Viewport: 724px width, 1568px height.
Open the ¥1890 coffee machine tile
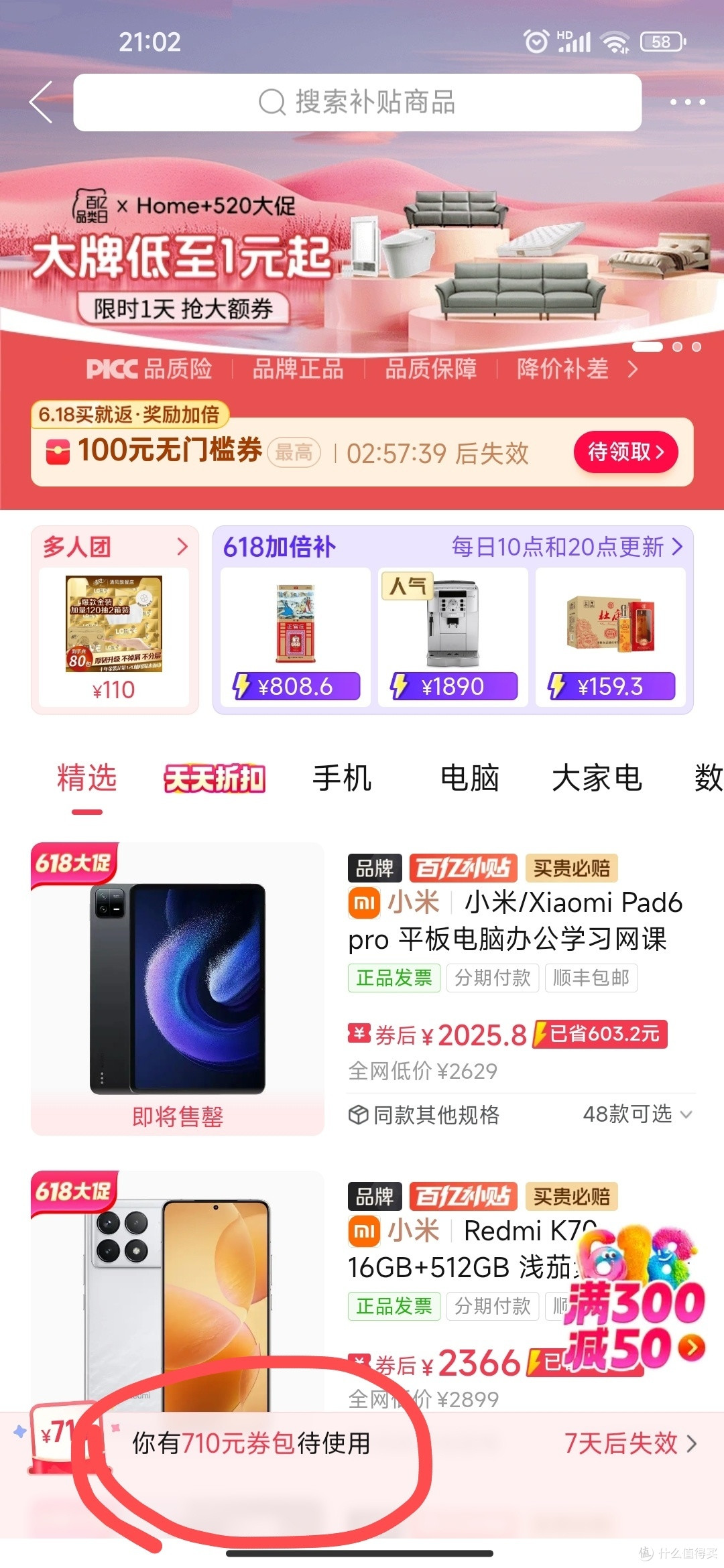453,637
